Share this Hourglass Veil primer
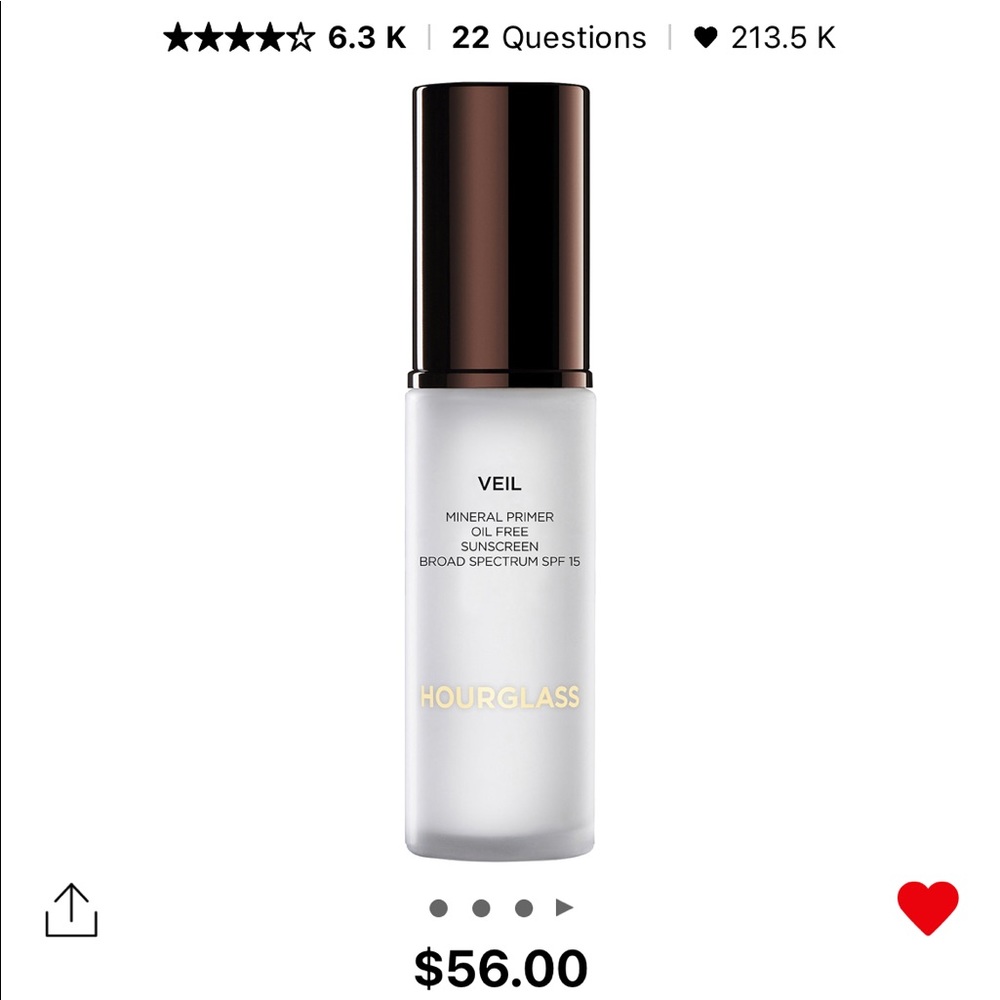Screen dimensions: 1000x1000 point(71,910)
